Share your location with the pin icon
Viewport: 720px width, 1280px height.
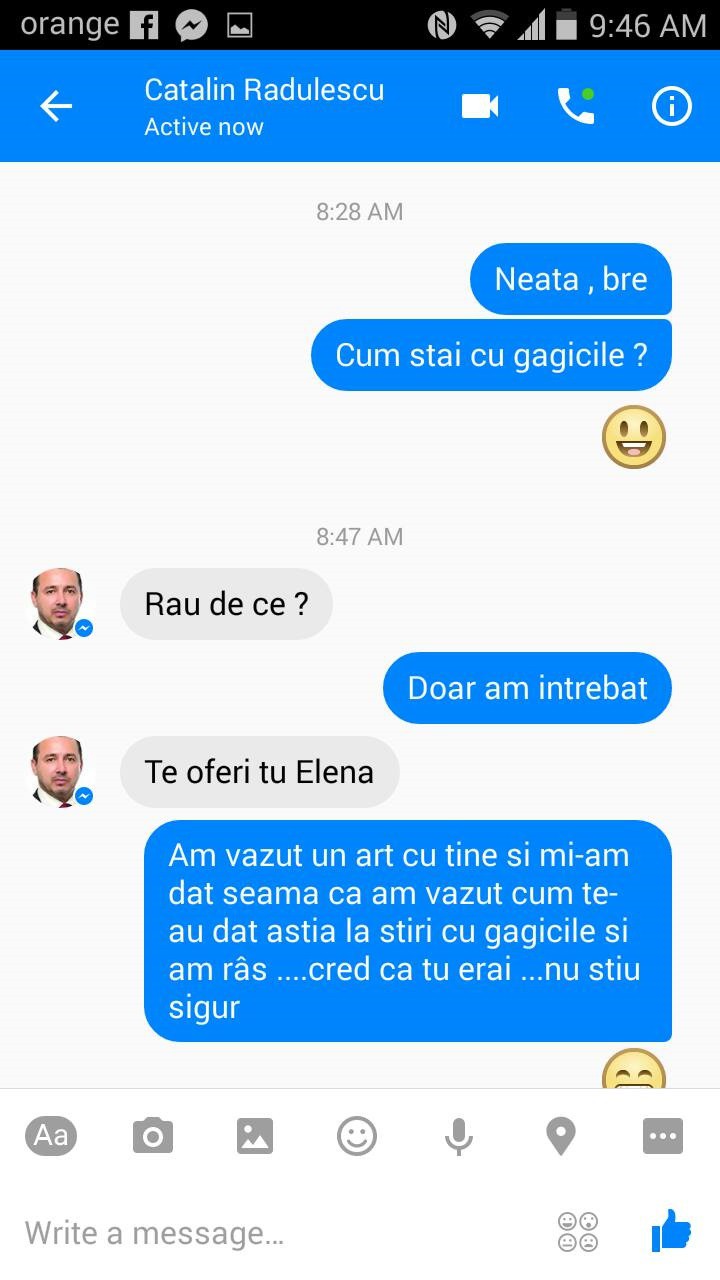click(561, 1136)
